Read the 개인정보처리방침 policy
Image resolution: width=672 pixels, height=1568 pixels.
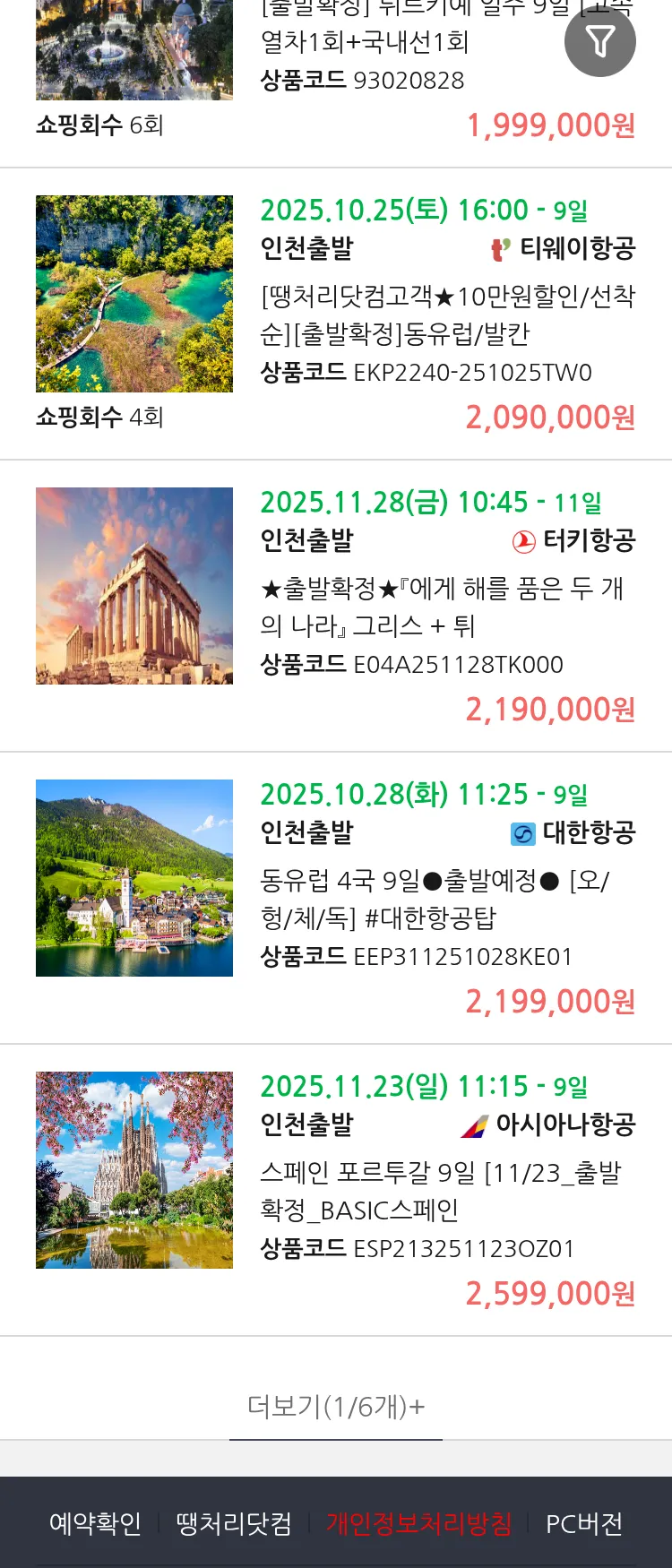[x=418, y=1523]
